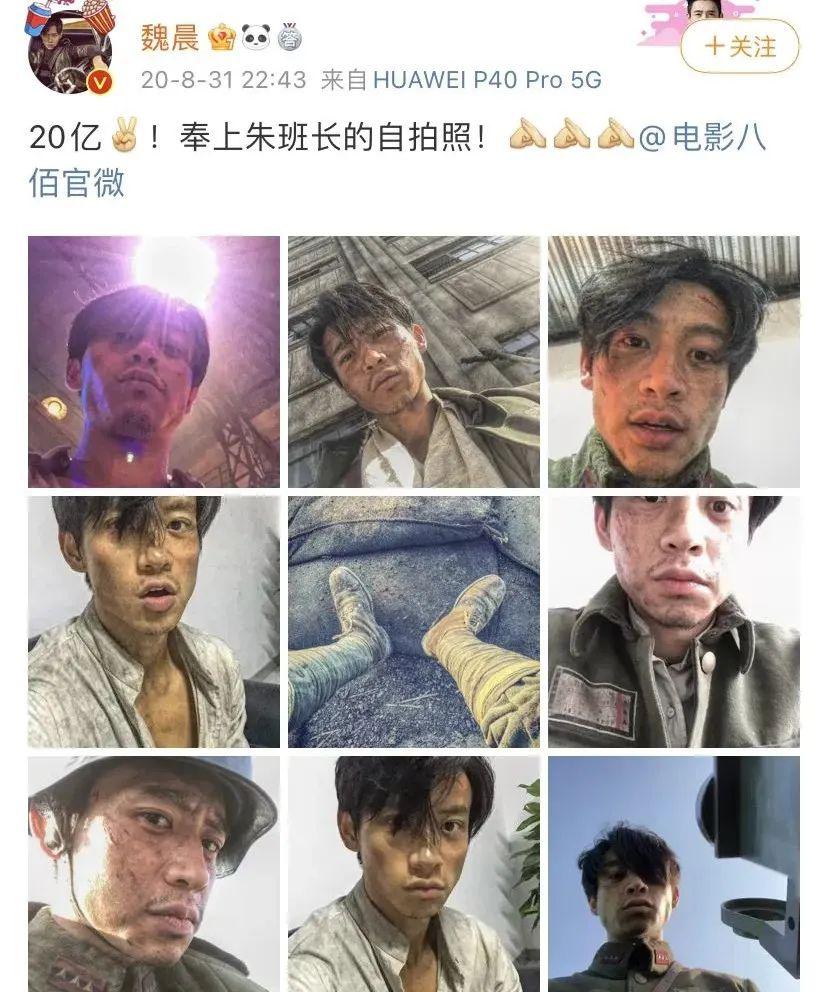Open the purple-lit selfie photo
Viewport: 828px width, 992px height.
(154, 361)
